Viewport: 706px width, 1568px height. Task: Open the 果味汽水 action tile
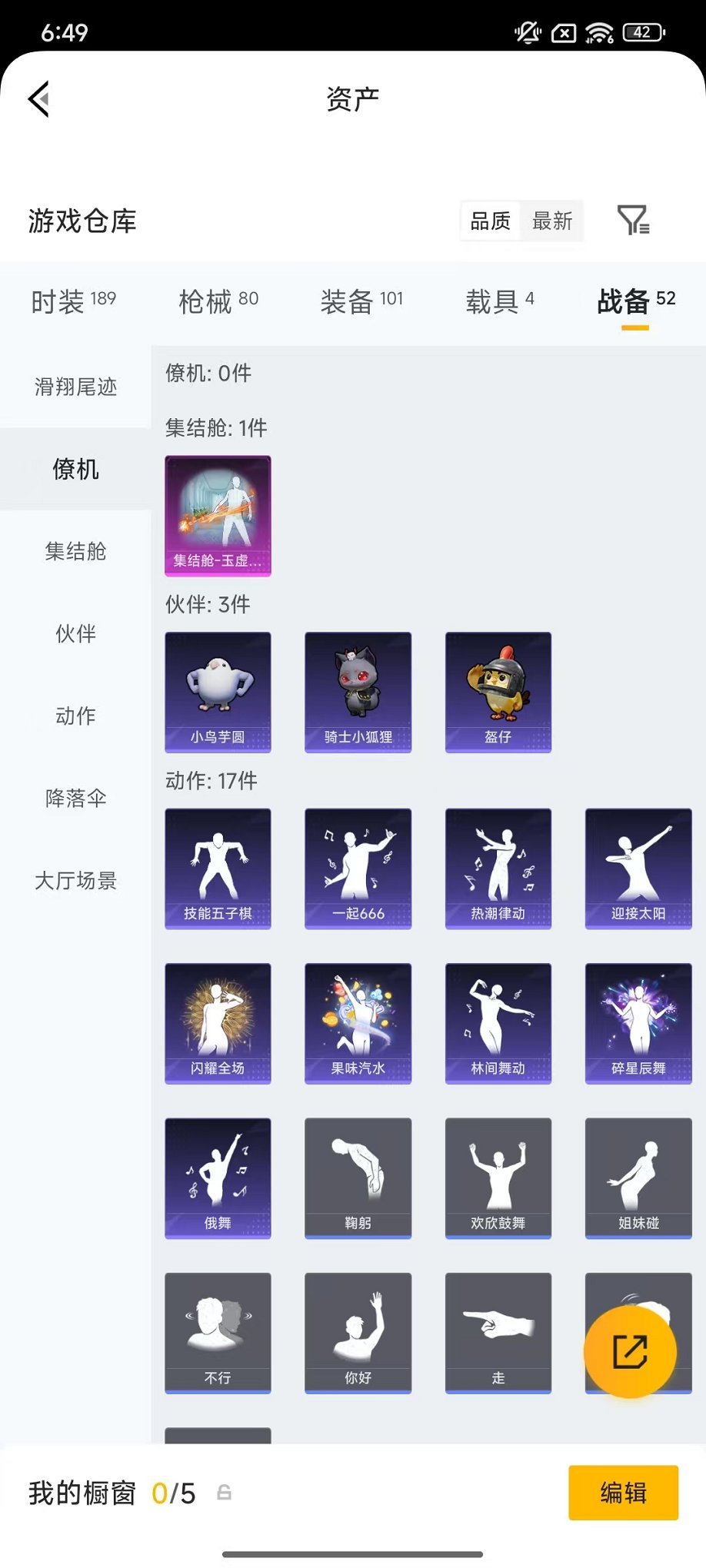[x=358, y=1023]
